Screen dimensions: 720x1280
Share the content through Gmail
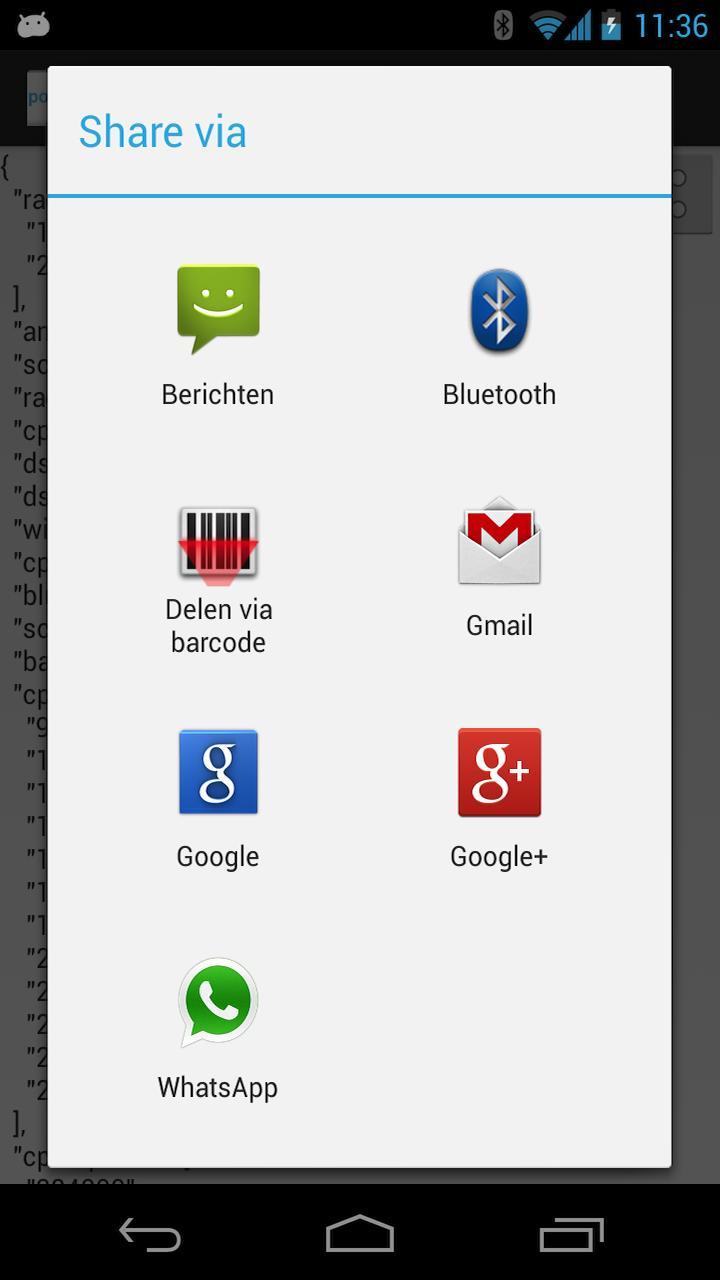499,565
